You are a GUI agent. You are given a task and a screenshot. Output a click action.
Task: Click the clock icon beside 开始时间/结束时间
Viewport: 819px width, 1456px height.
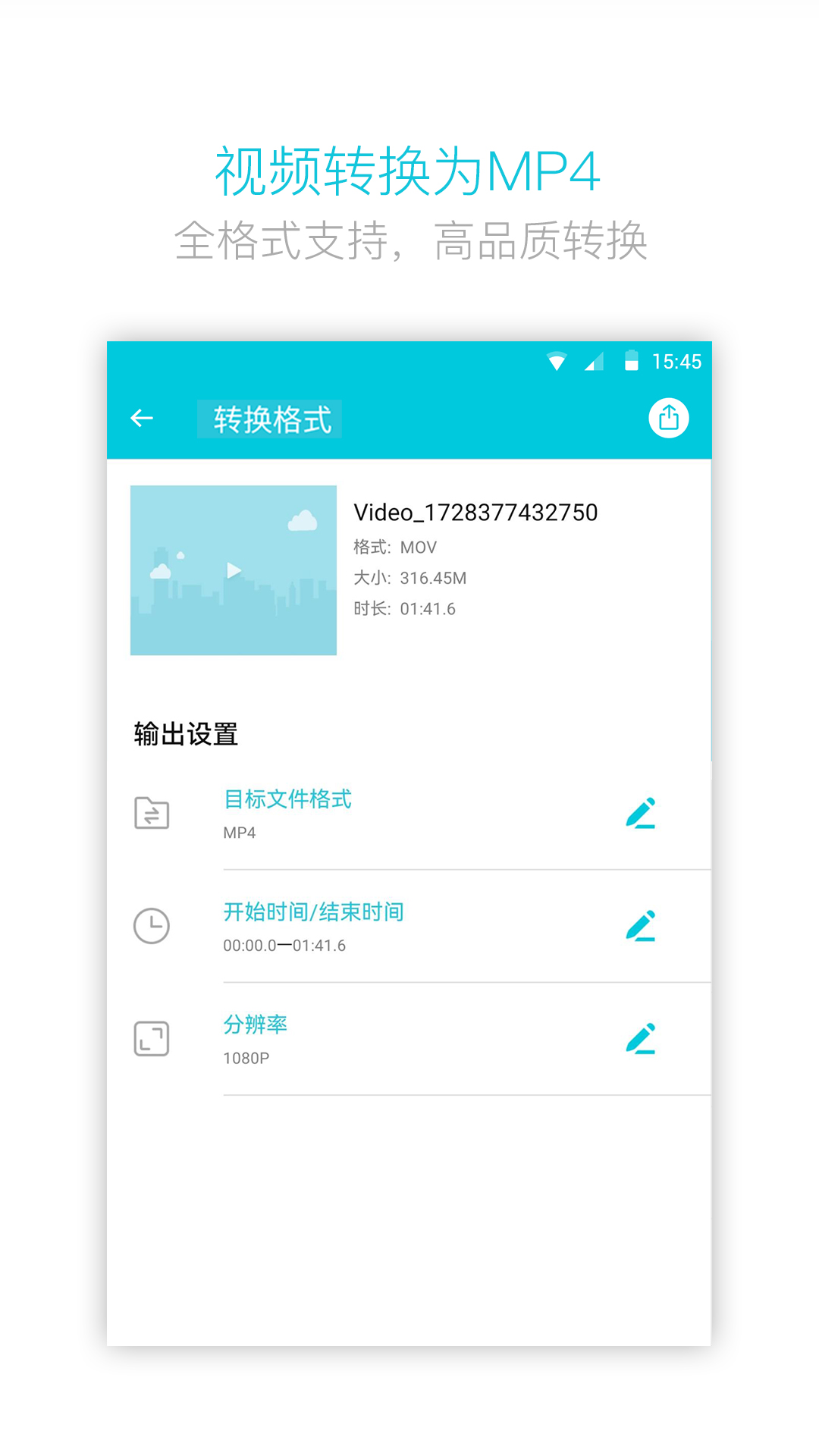(151, 926)
